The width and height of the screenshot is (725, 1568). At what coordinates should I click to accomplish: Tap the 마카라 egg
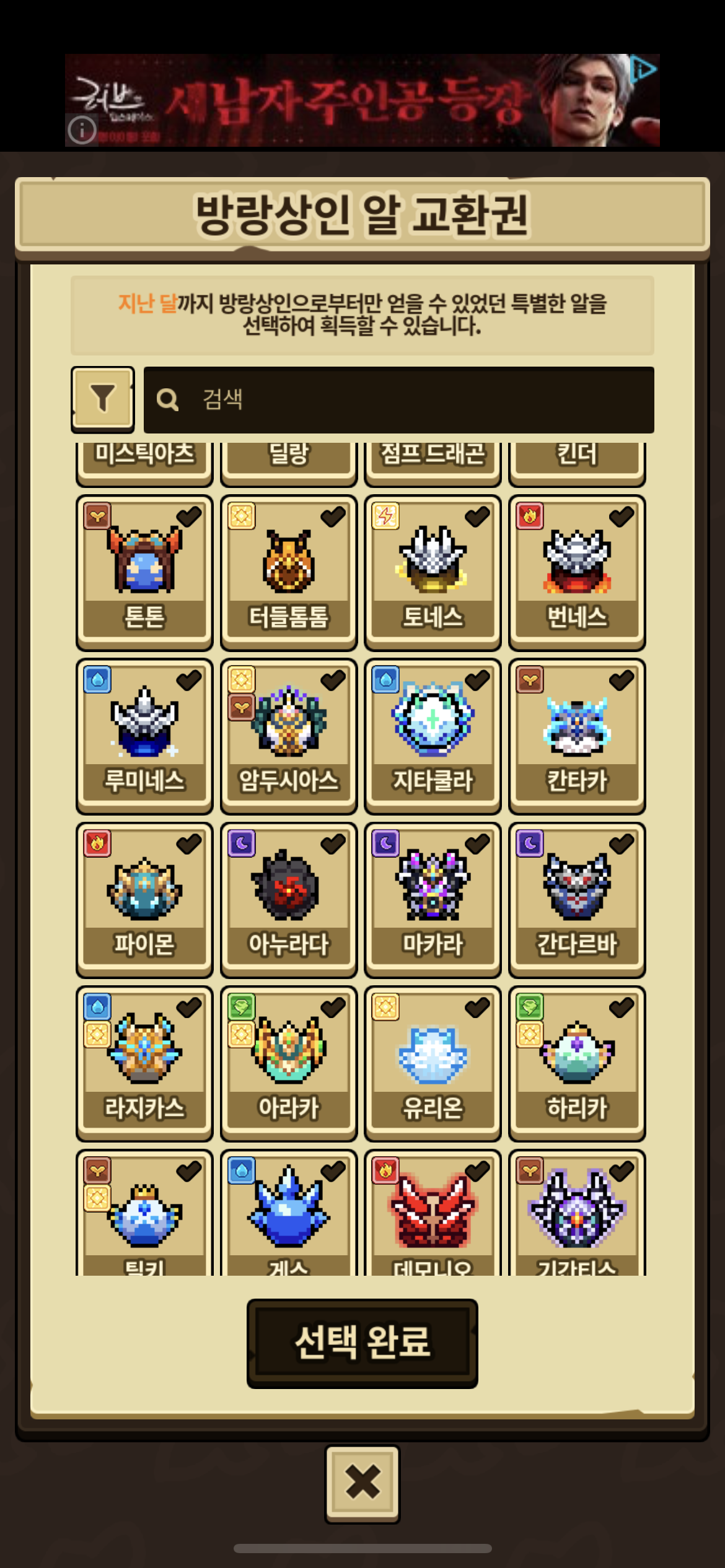(433, 899)
